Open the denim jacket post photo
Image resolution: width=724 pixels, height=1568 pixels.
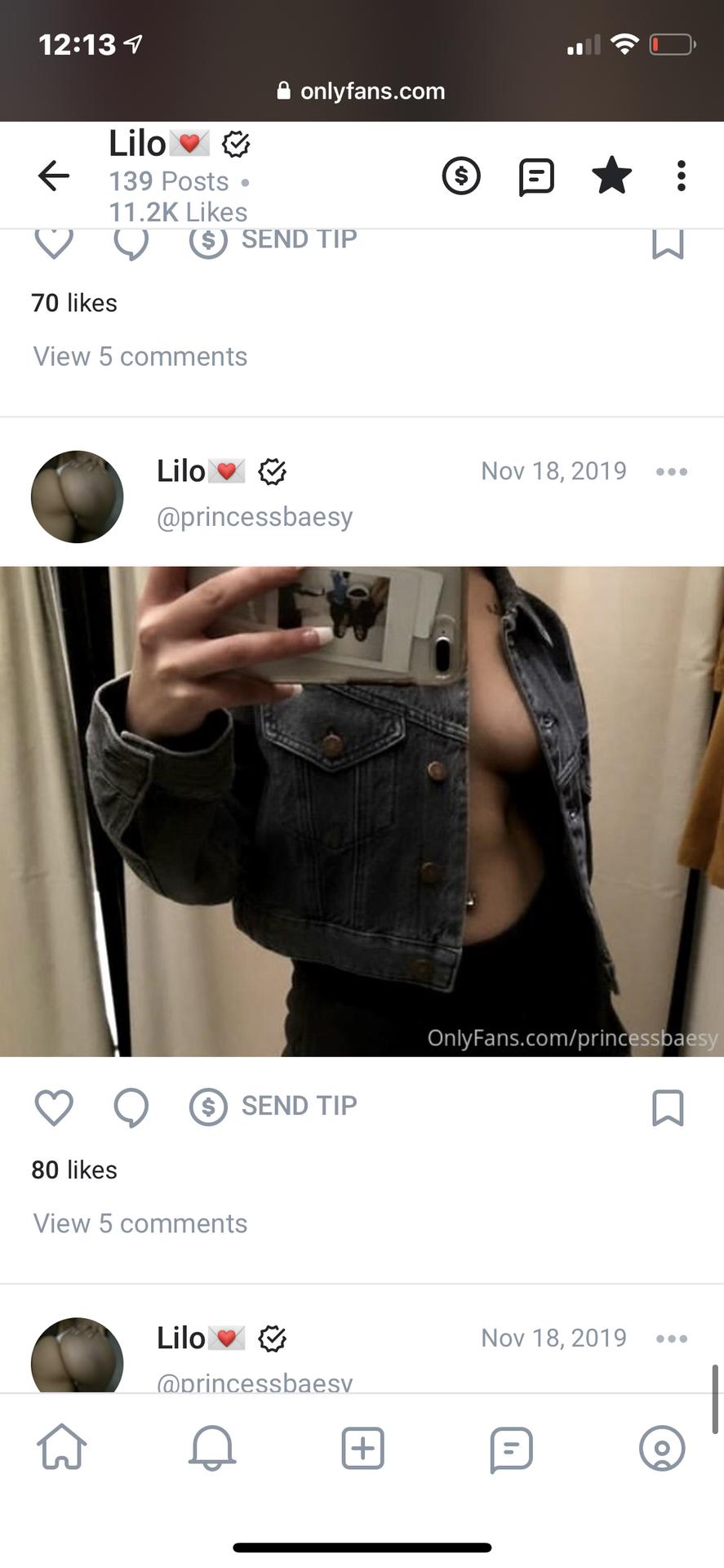pos(362,811)
